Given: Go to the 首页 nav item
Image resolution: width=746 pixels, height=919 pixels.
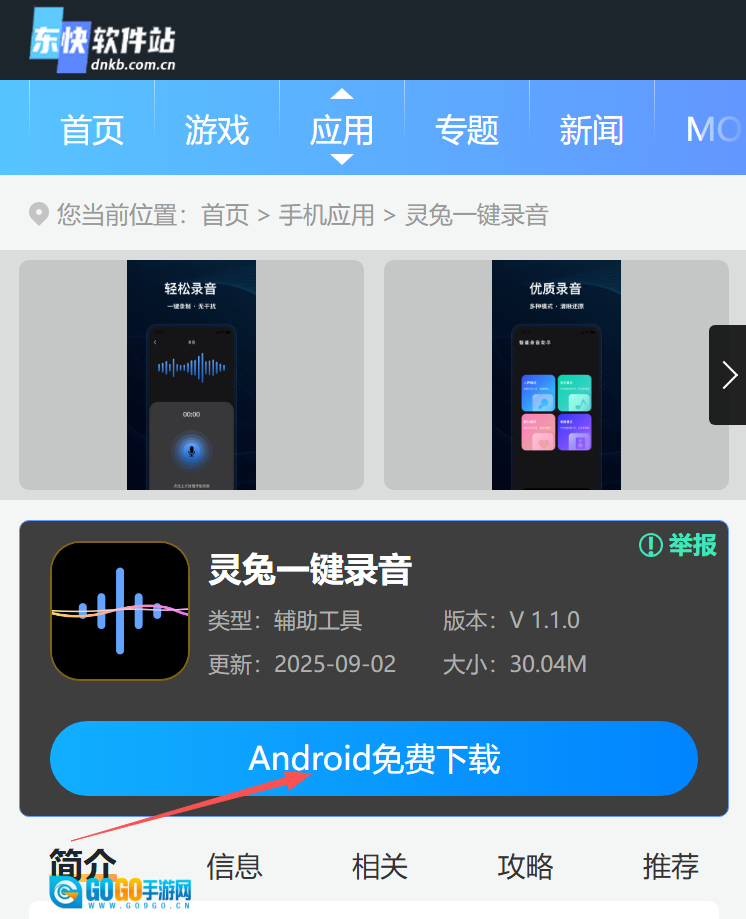Looking at the screenshot, I should tap(92, 130).
